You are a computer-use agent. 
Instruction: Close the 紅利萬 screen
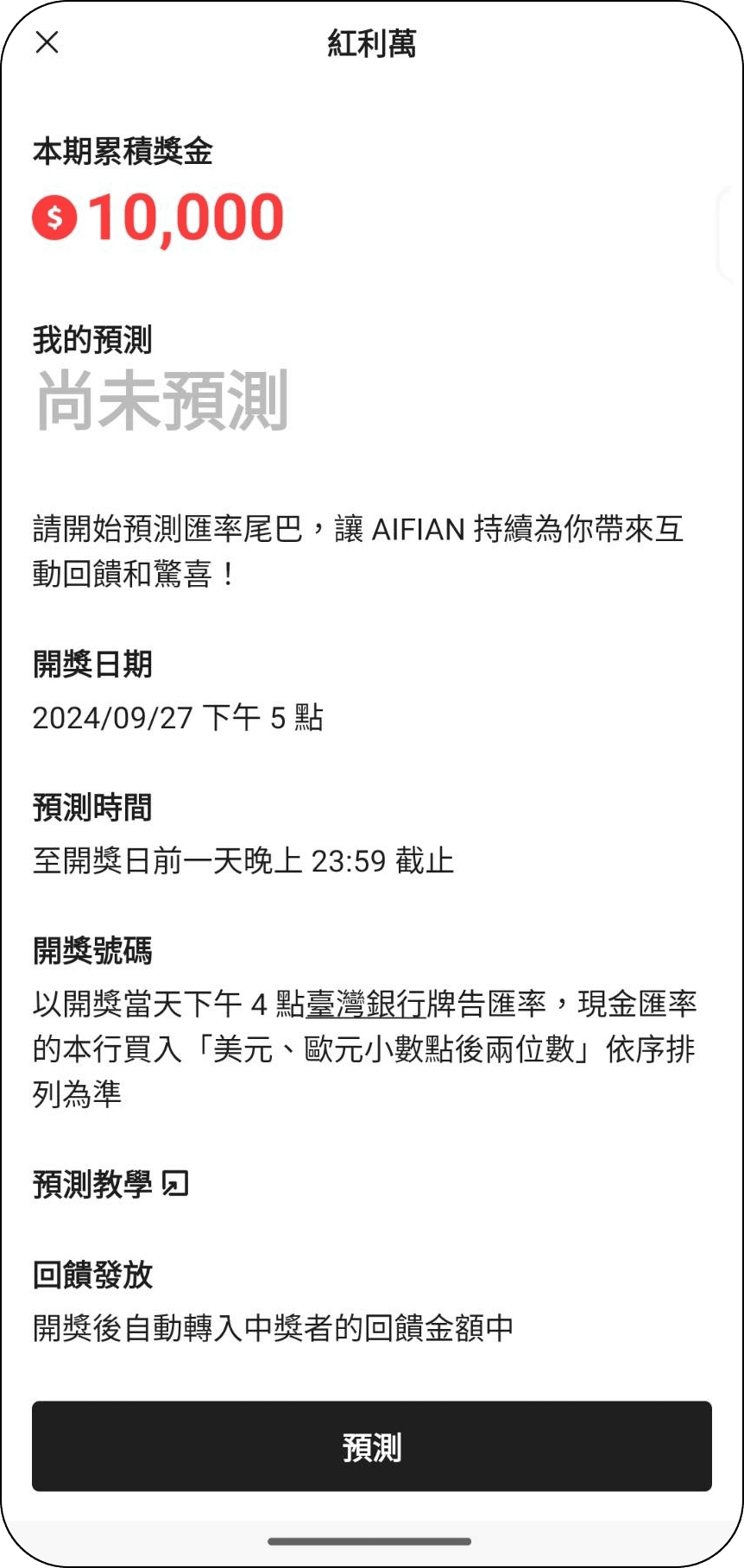(x=47, y=42)
